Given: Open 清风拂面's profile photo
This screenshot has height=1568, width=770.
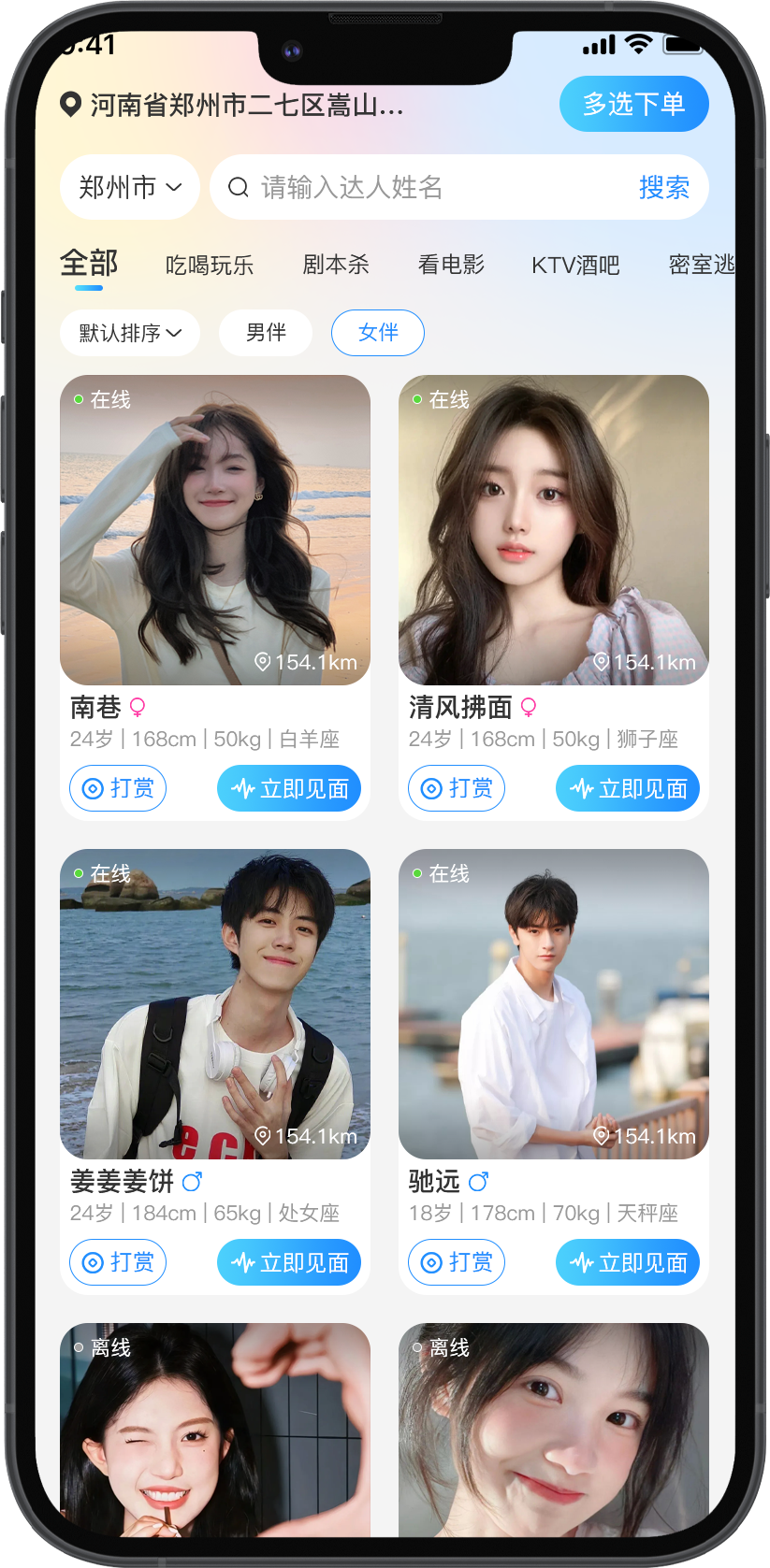Looking at the screenshot, I should click(x=553, y=530).
